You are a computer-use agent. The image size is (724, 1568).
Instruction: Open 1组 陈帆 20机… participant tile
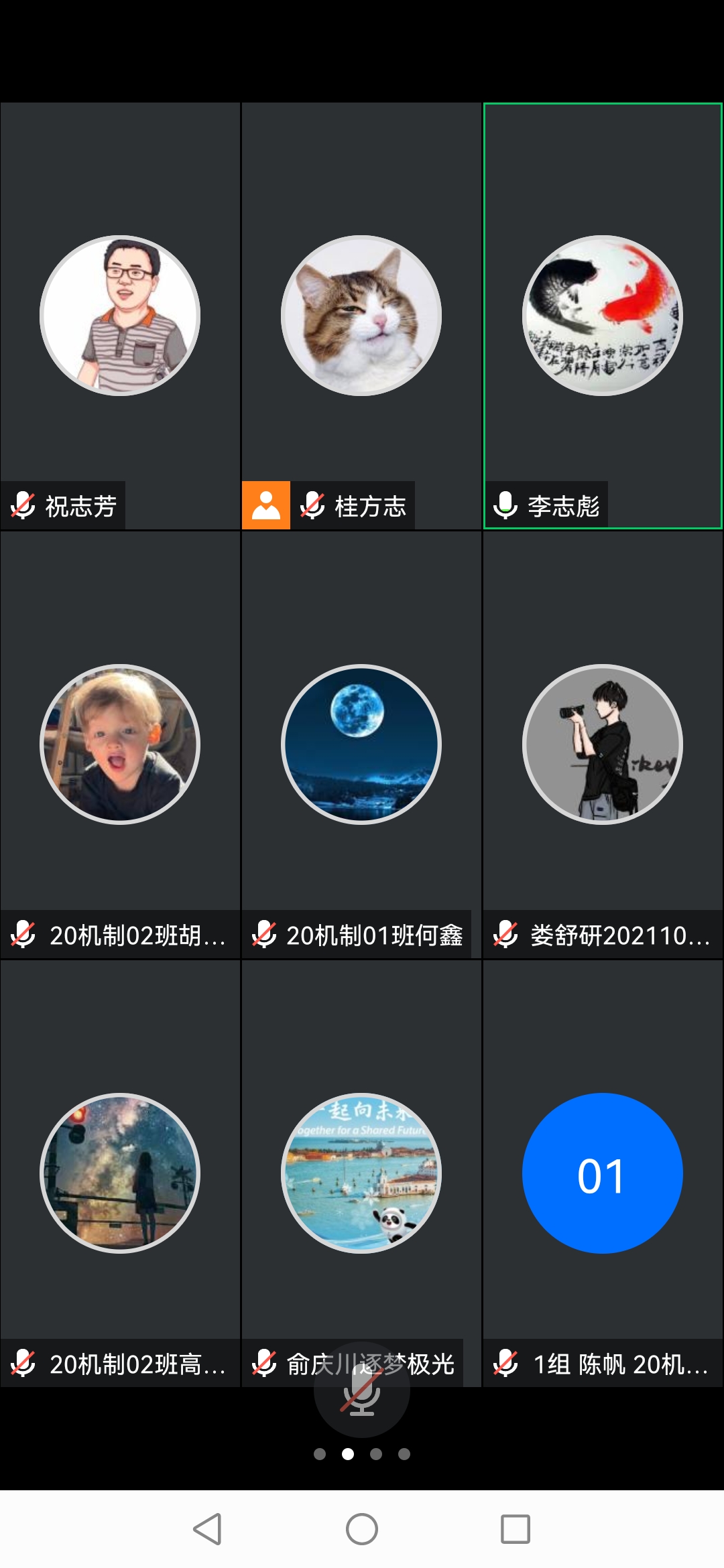click(x=602, y=1173)
